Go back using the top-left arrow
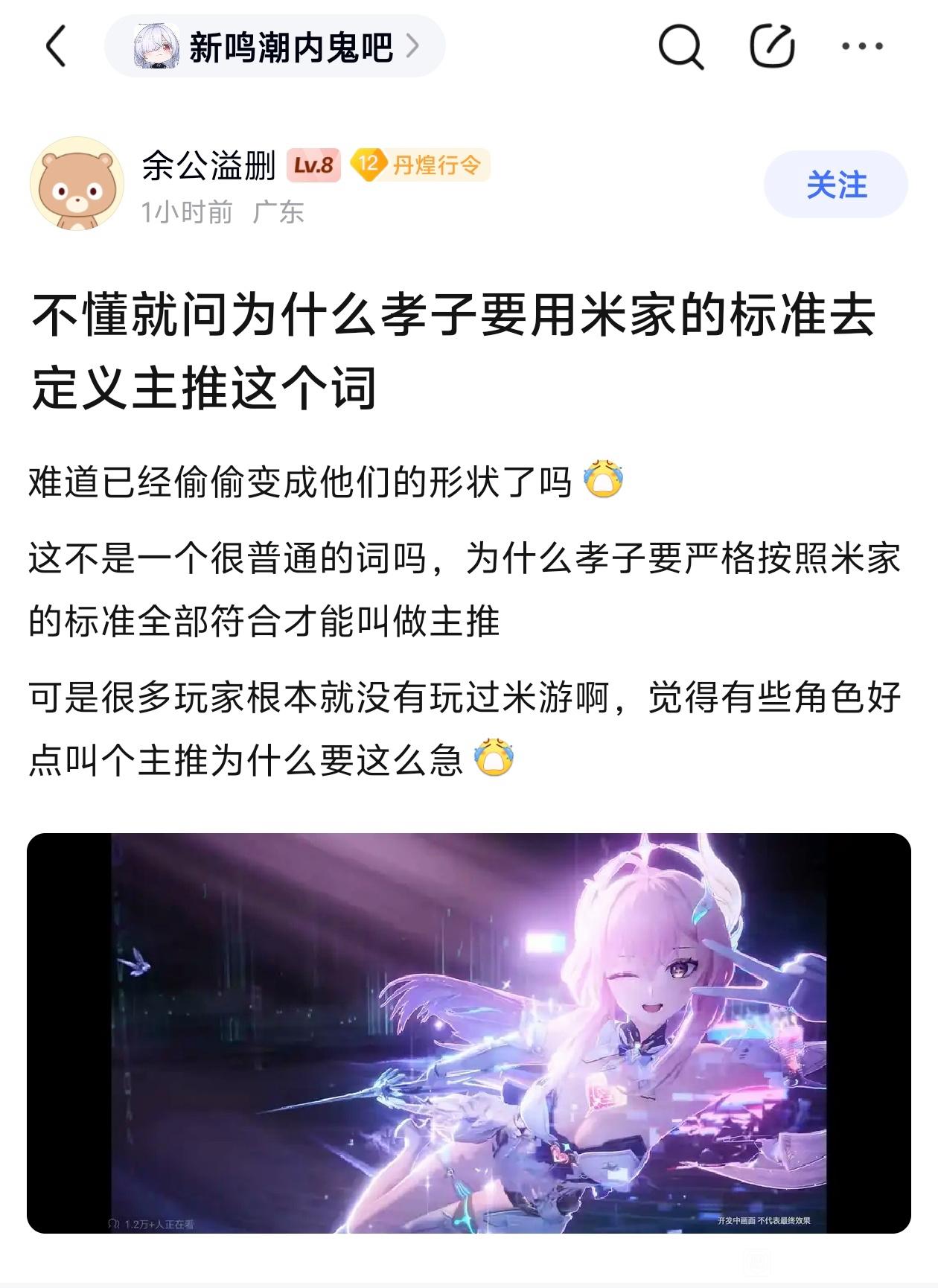The image size is (938, 1288). (57, 46)
